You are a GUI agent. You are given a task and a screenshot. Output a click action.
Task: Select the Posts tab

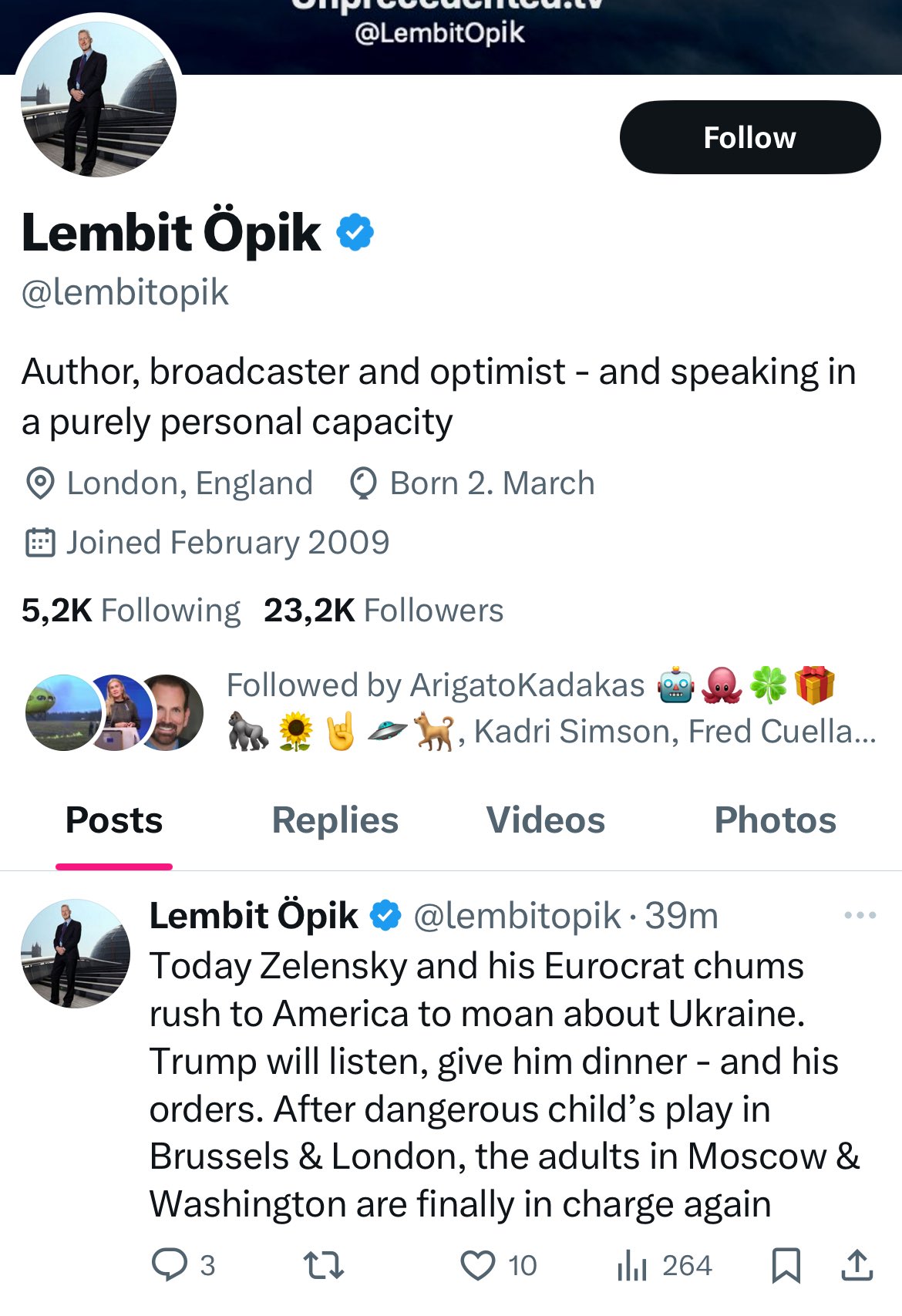tap(114, 820)
